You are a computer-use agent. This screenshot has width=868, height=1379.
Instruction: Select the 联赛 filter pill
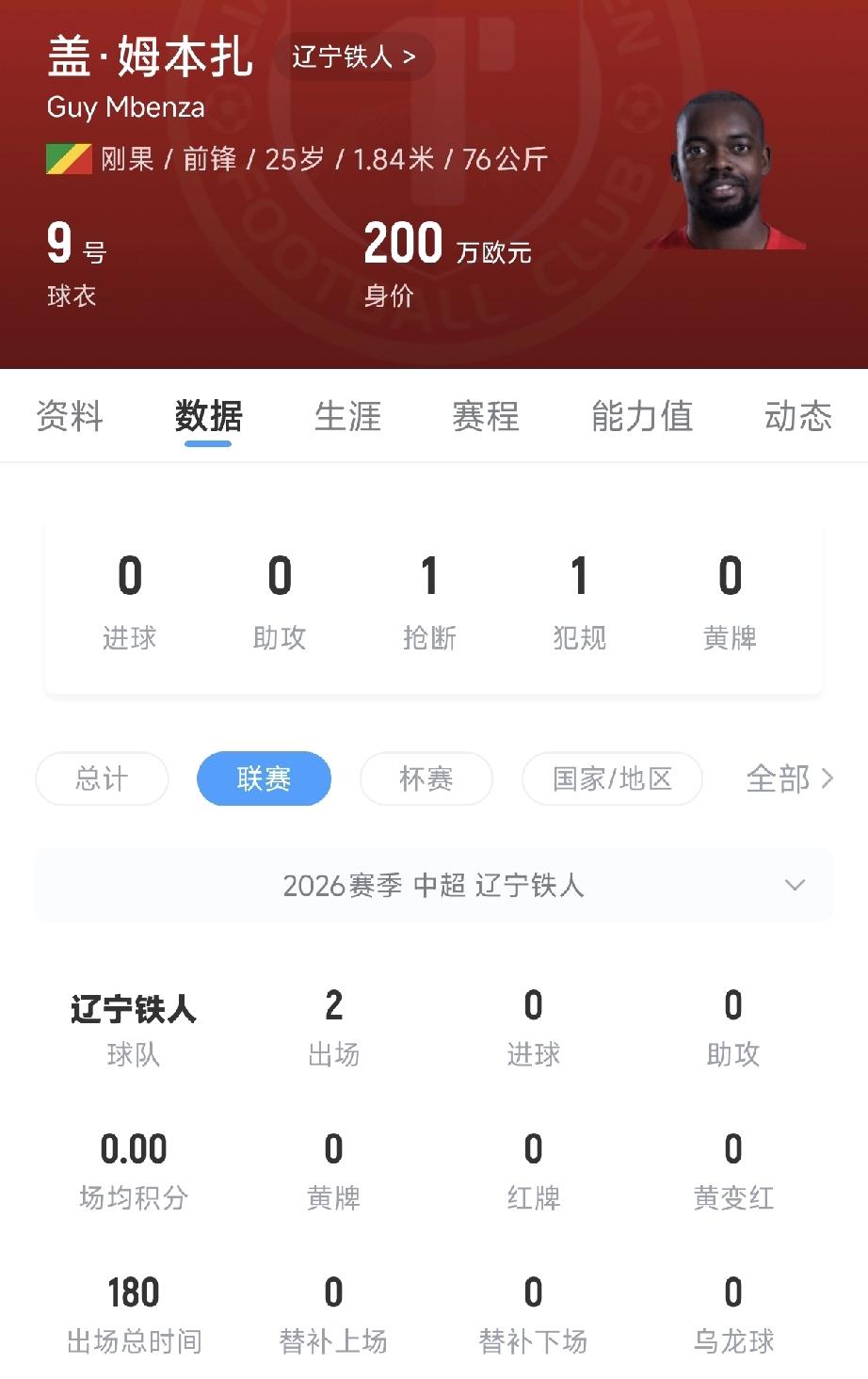[x=264, y=779]
